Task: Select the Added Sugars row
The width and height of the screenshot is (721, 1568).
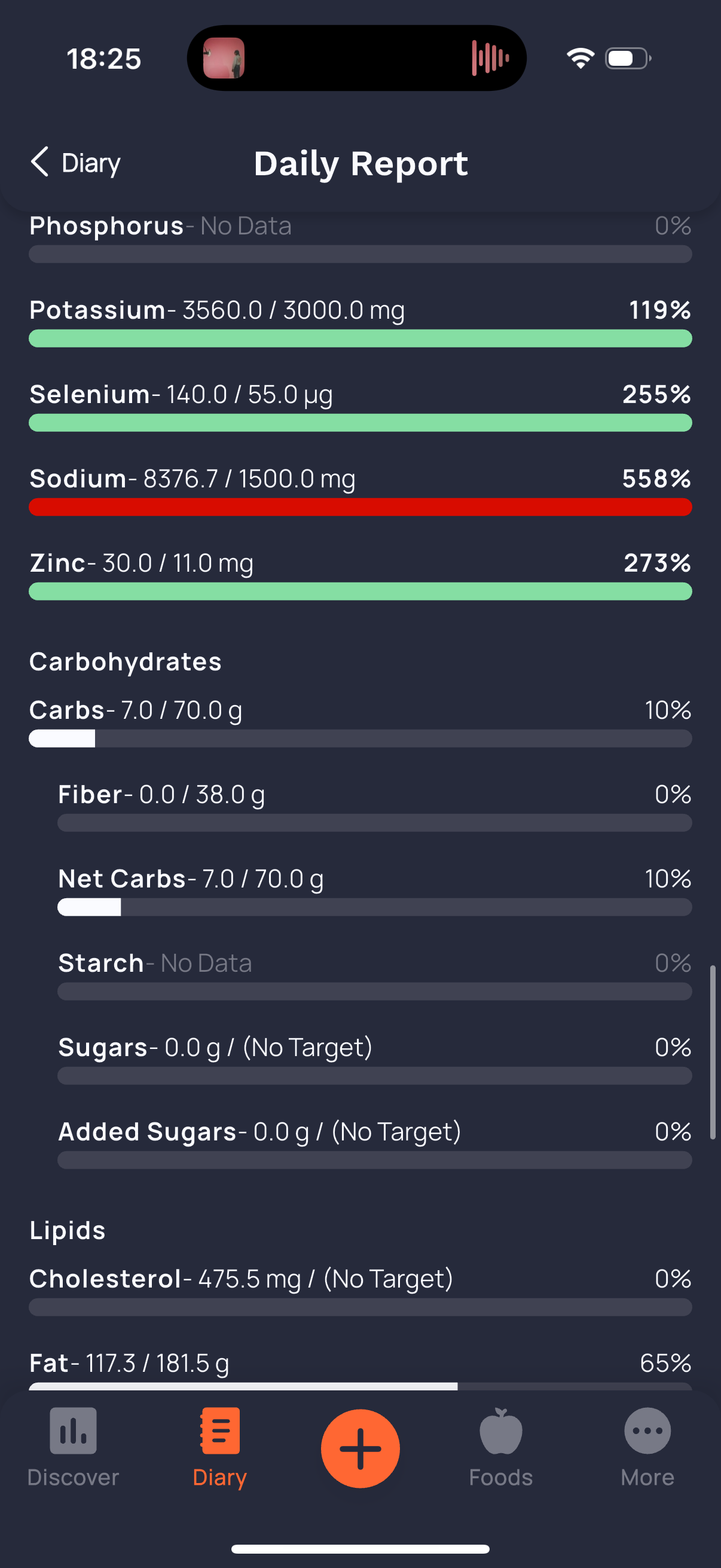Action: 374,1143
